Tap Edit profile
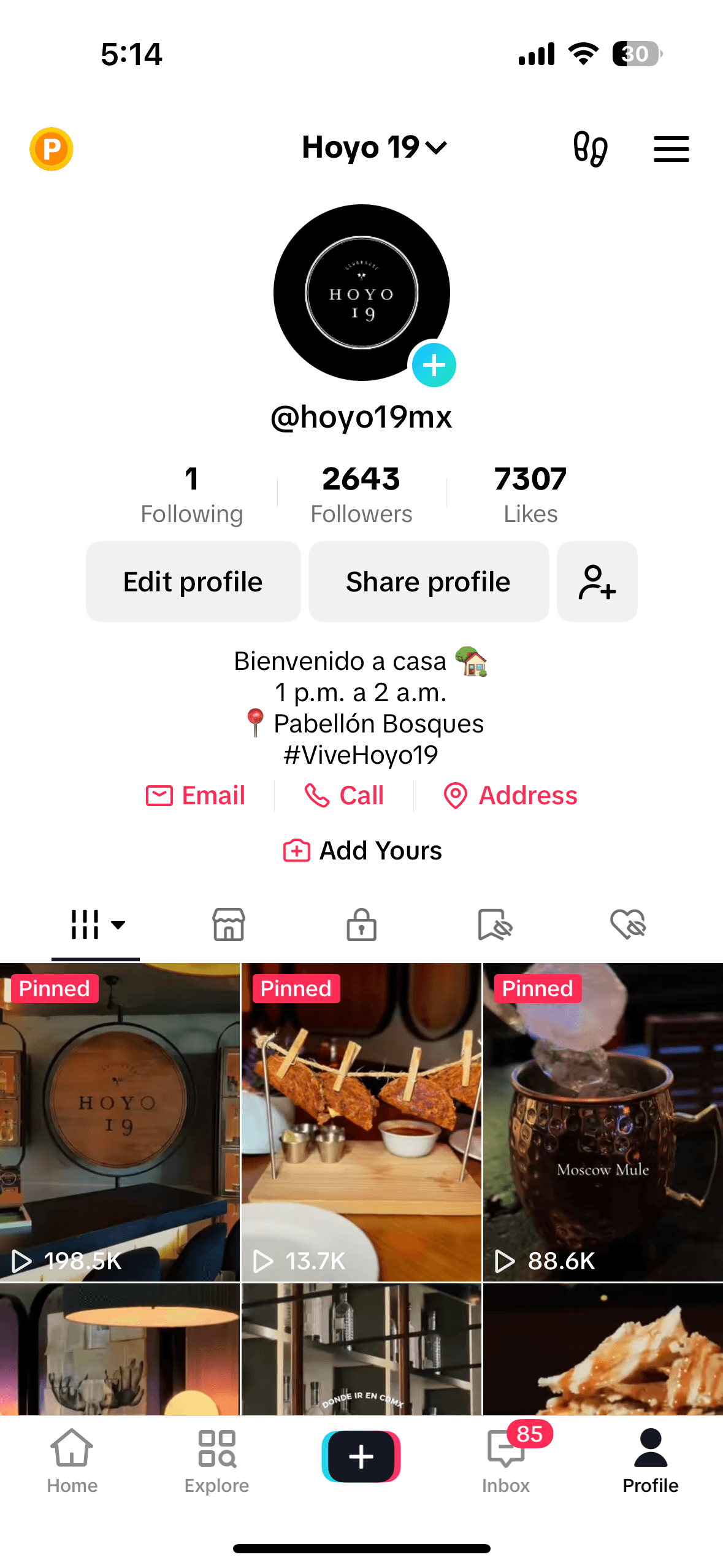This screenshot has height=1568, width=723. tap(193, 582)
